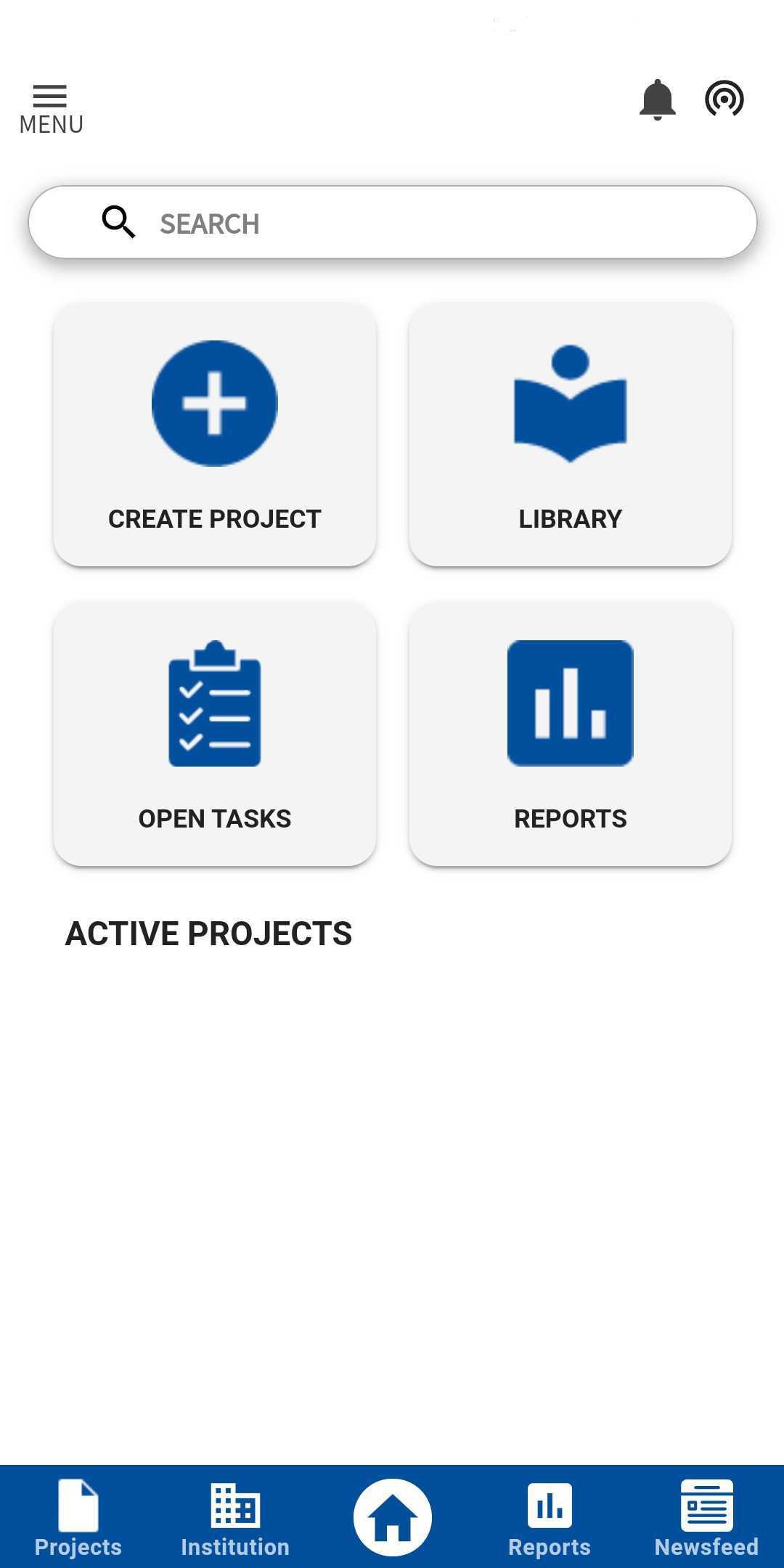Go to the Institution tab
784x1568 pixels.
[x=235, y=1519]
